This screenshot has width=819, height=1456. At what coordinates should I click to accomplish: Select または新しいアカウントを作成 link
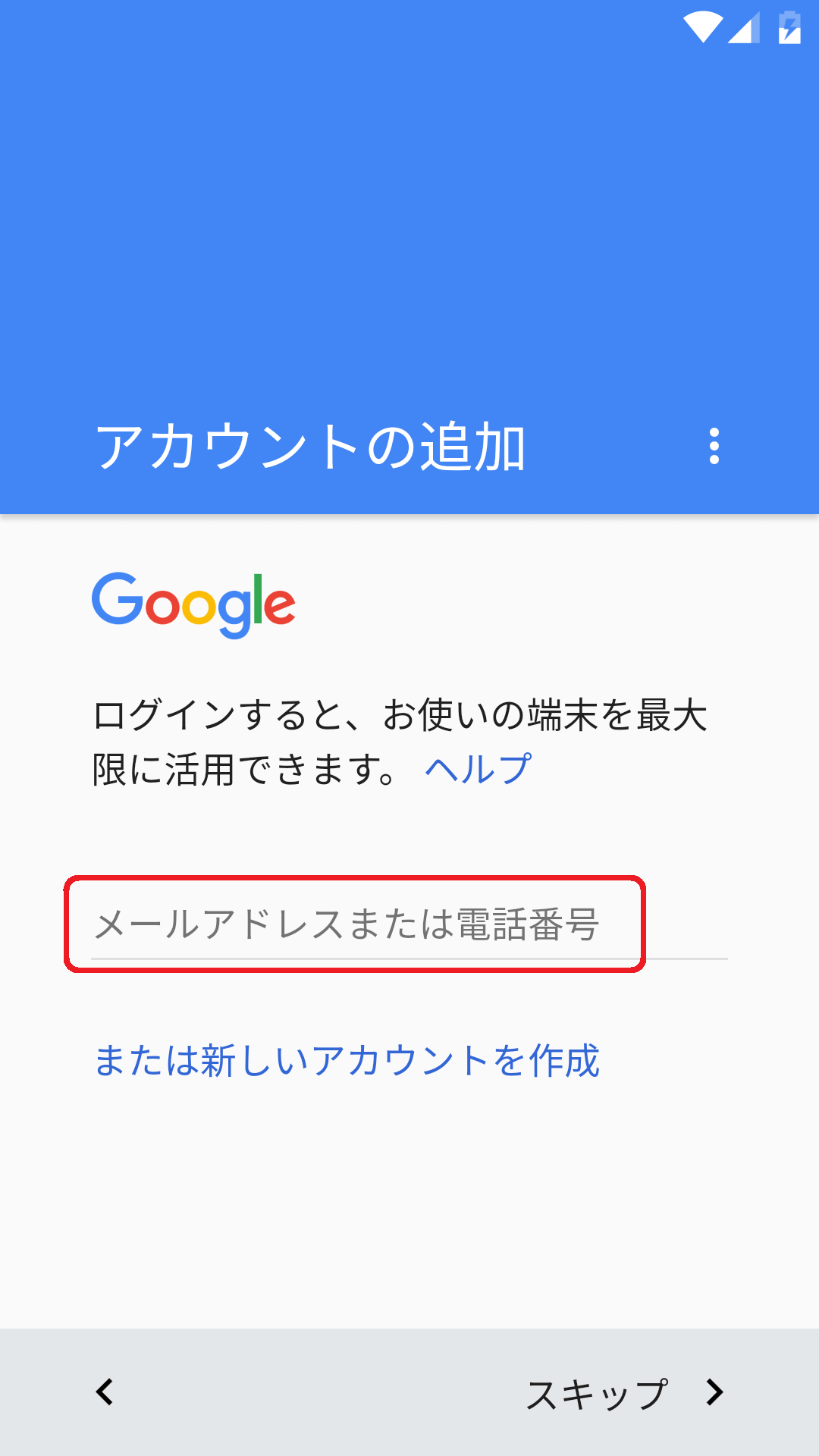tap(347, 1060)
